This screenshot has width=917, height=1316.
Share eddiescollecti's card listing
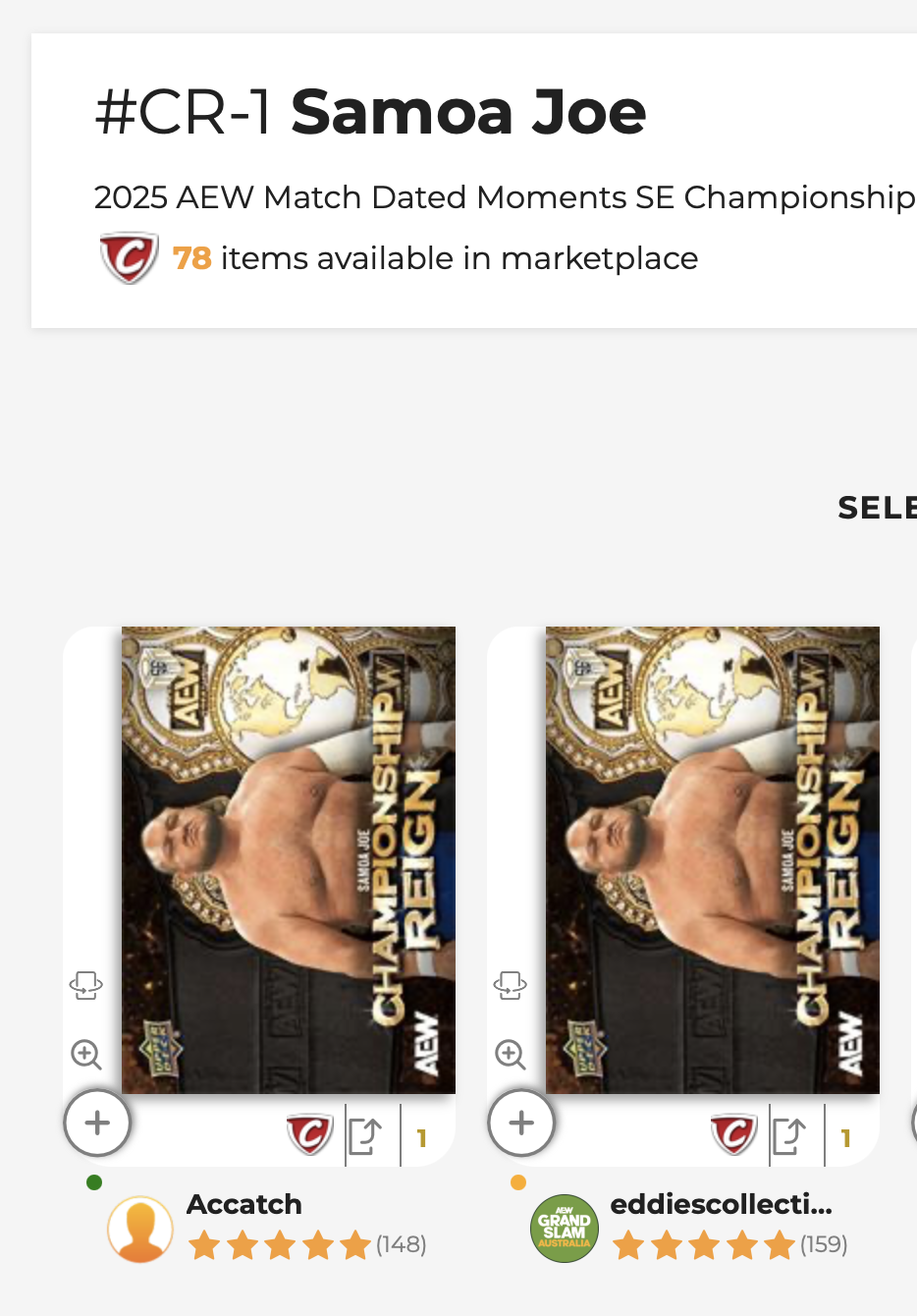click(789, 1136)
